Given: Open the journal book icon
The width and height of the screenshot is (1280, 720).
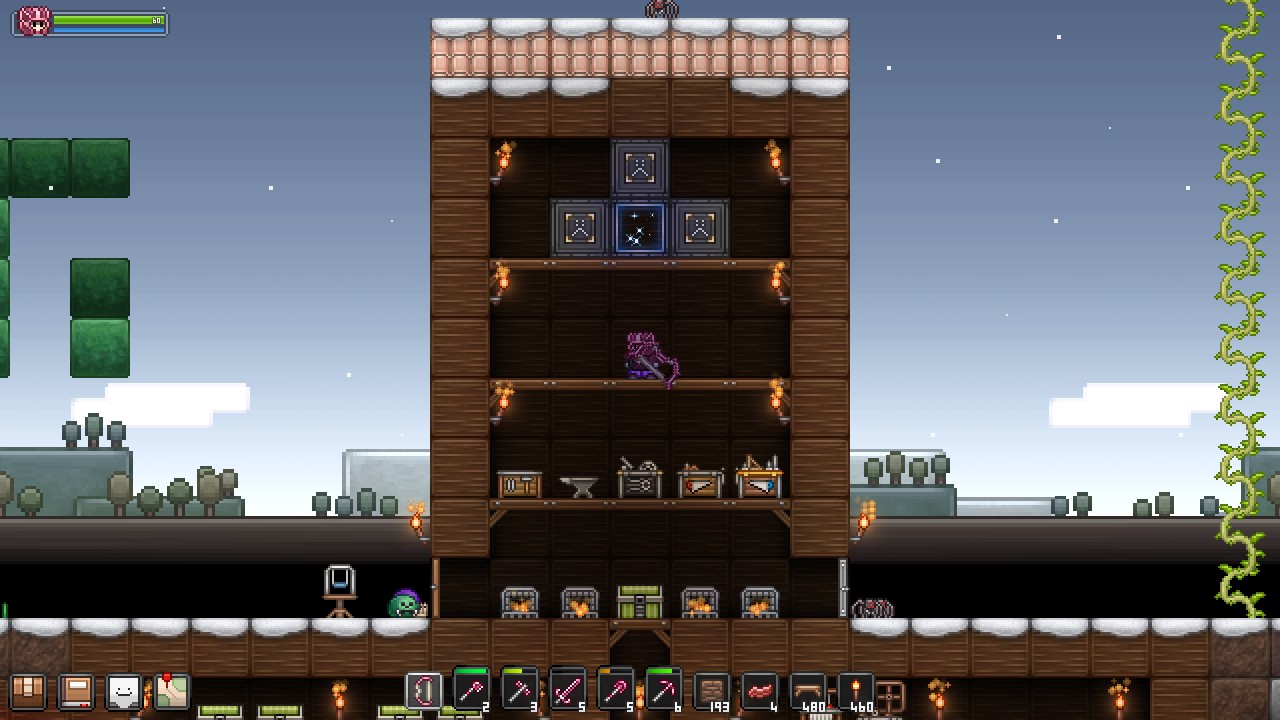Looking at the screenshot, I should [x=76, y=691].
